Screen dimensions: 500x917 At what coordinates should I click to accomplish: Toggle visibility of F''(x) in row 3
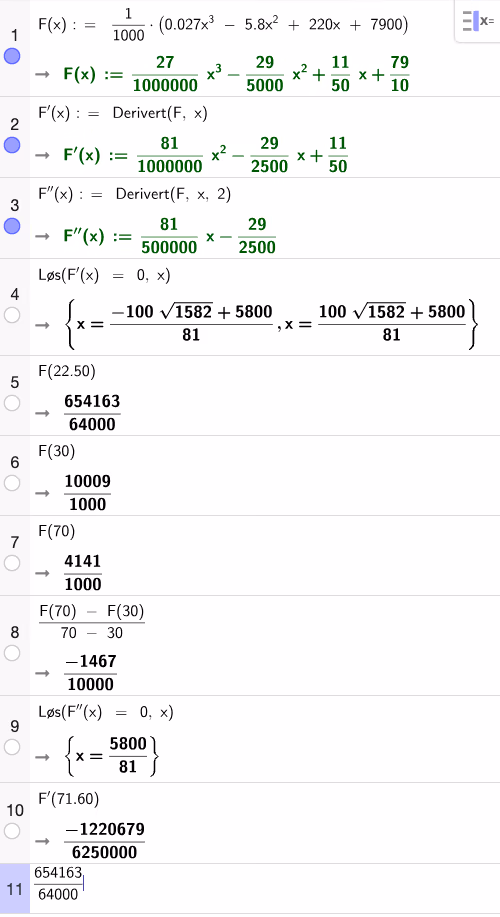[x=12, y=226]
